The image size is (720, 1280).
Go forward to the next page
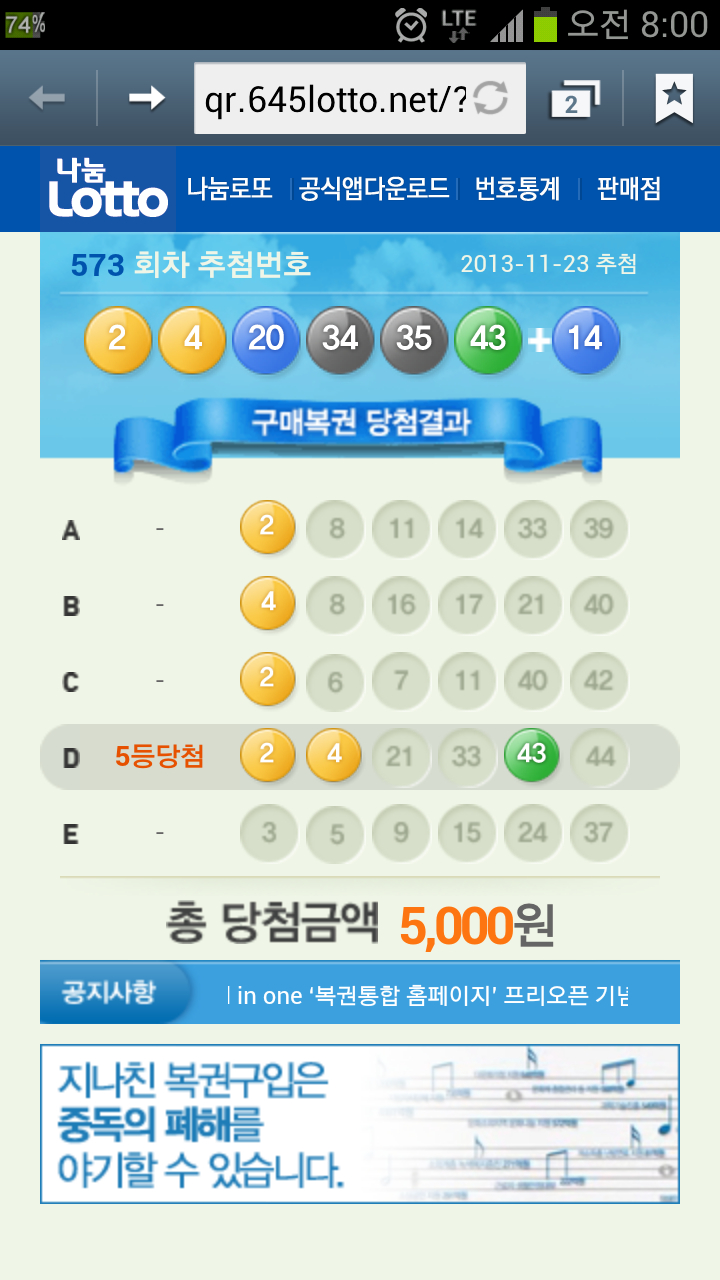pyautogui.click(x=146, y=98)
